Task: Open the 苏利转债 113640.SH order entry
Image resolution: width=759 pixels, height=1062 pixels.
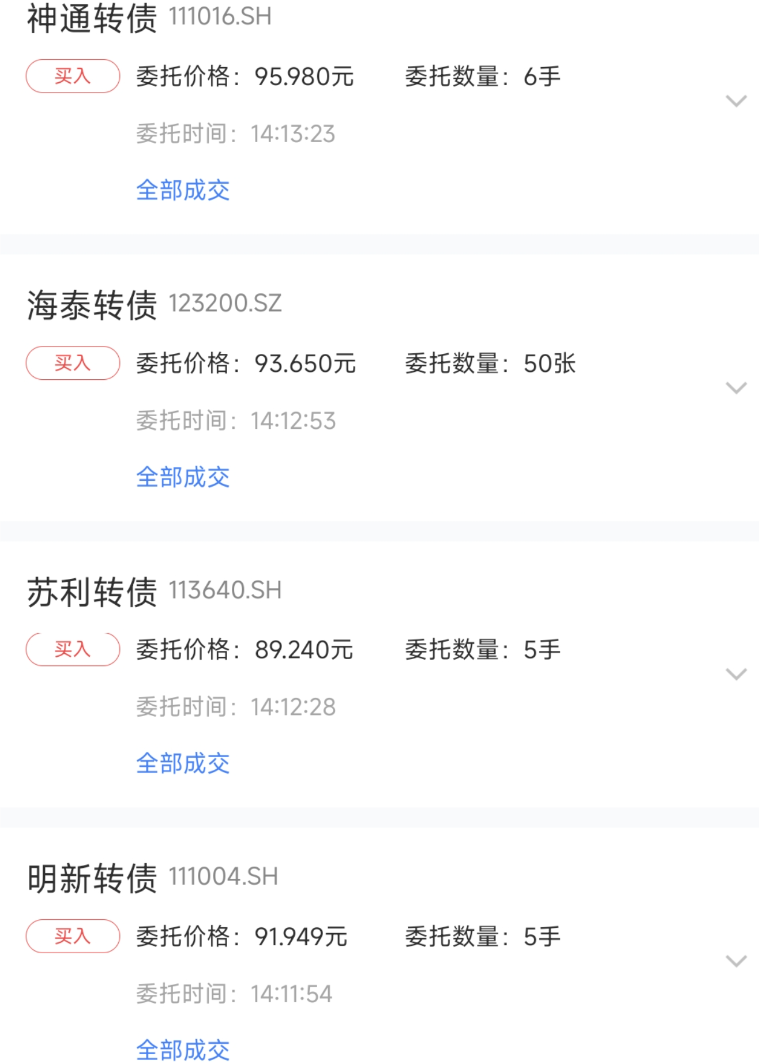Action: click(x=379, y=675)
